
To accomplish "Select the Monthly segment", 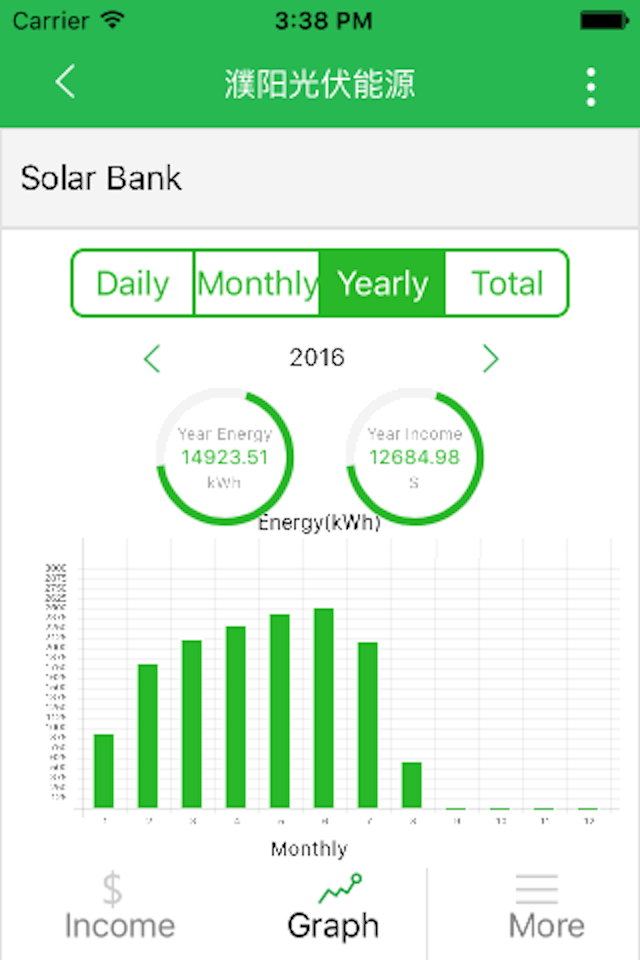I will click(257, 284).
